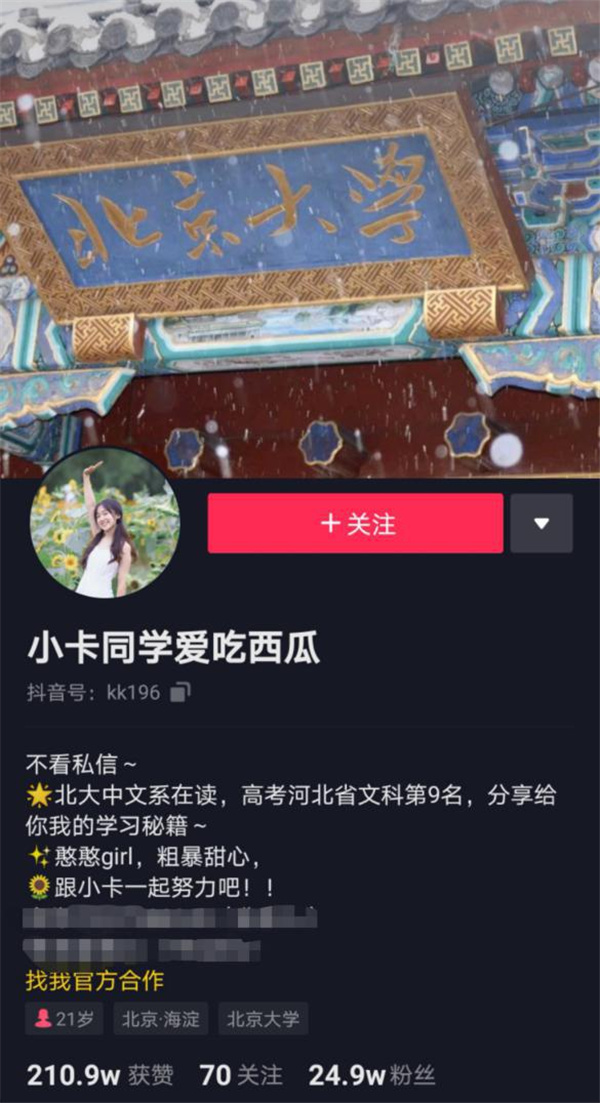The height and width of the screenshot is (1103, 600).
Task: View the 24.9w 粉丝 followers list
Action: tap(371, 1075)
